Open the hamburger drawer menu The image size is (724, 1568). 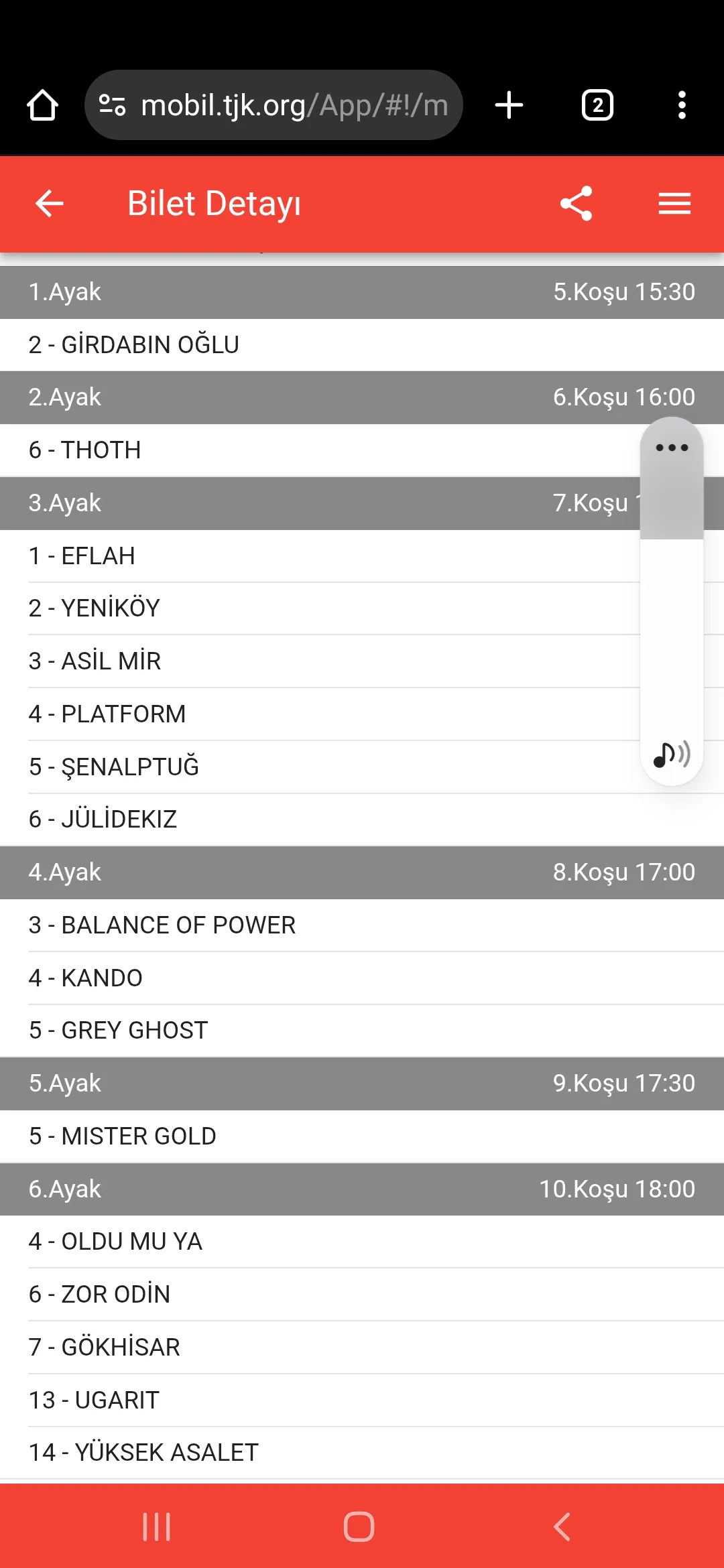pos(674,204)
